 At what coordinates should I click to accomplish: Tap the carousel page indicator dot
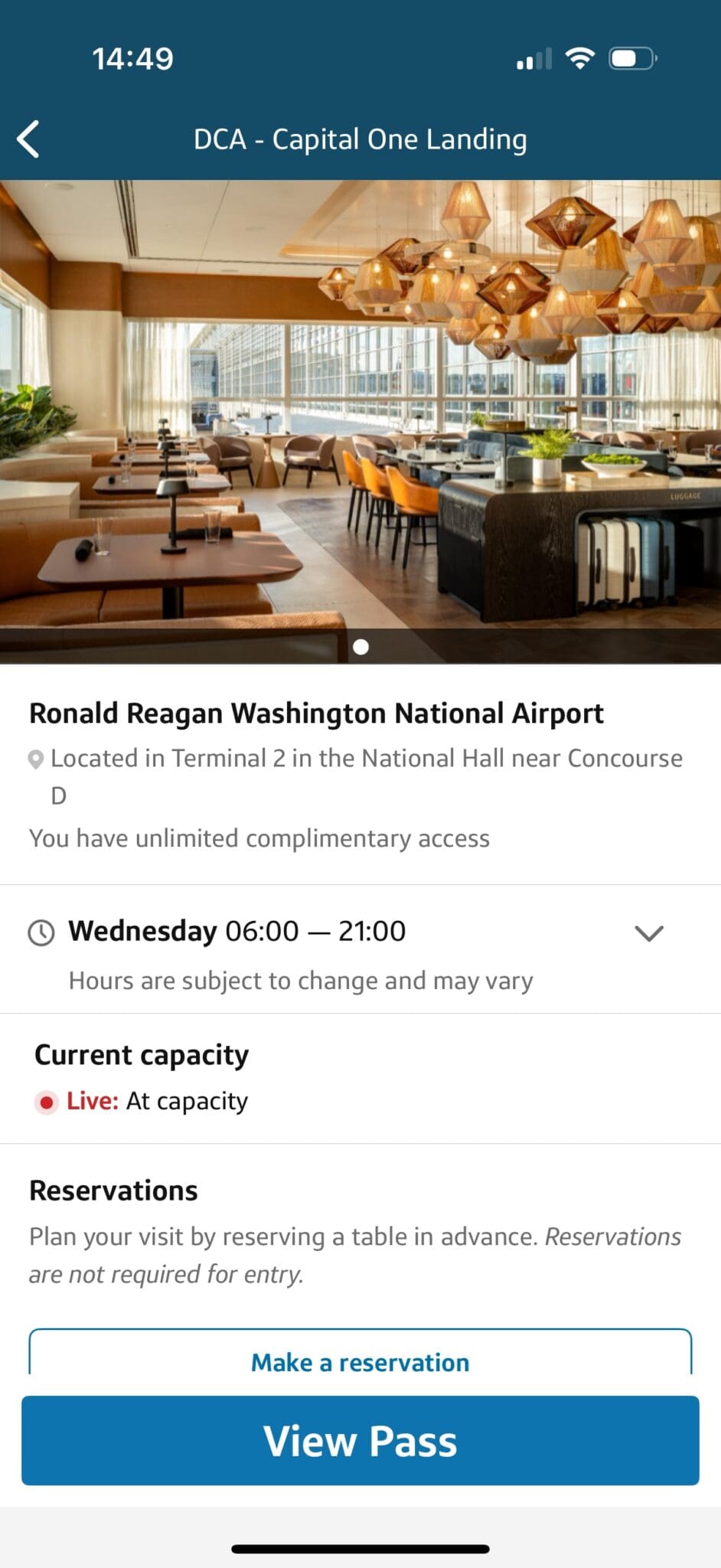pos(360,647)
